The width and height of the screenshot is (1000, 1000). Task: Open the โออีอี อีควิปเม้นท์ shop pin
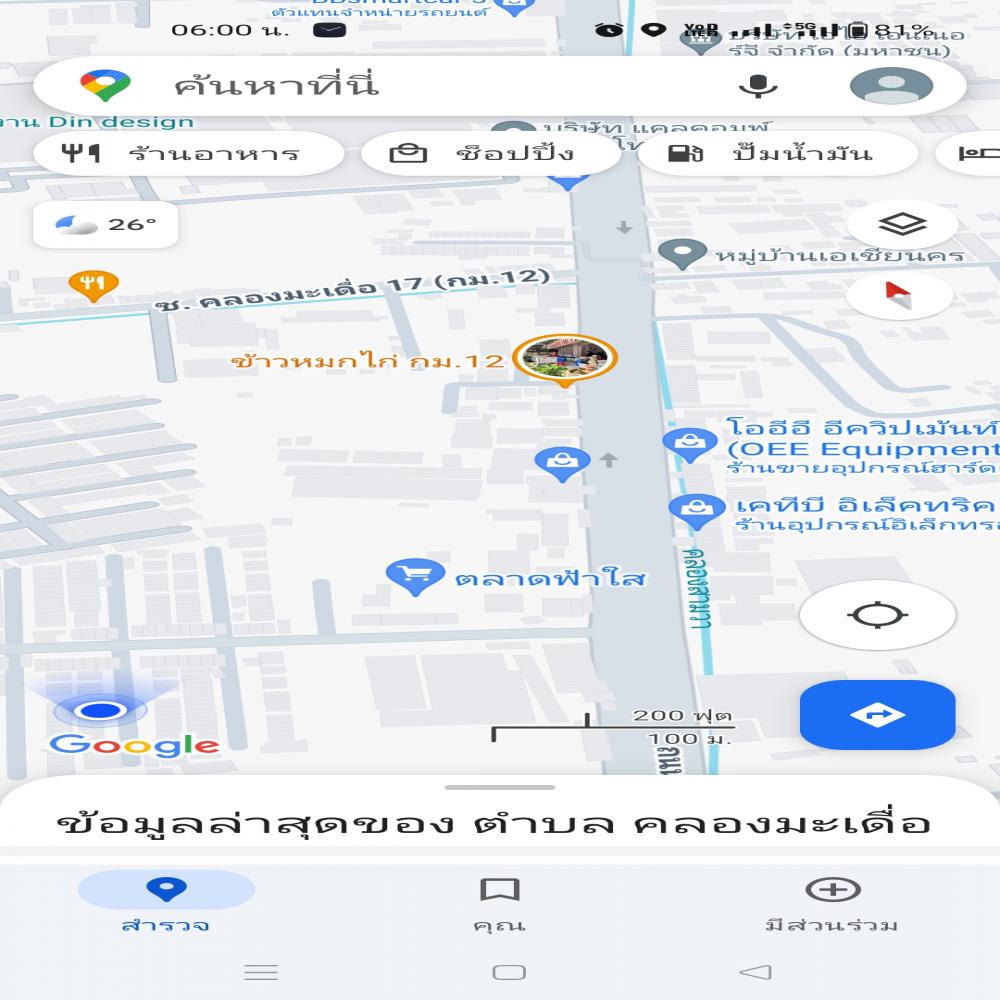pyautogui.click(x=690, y=442)
